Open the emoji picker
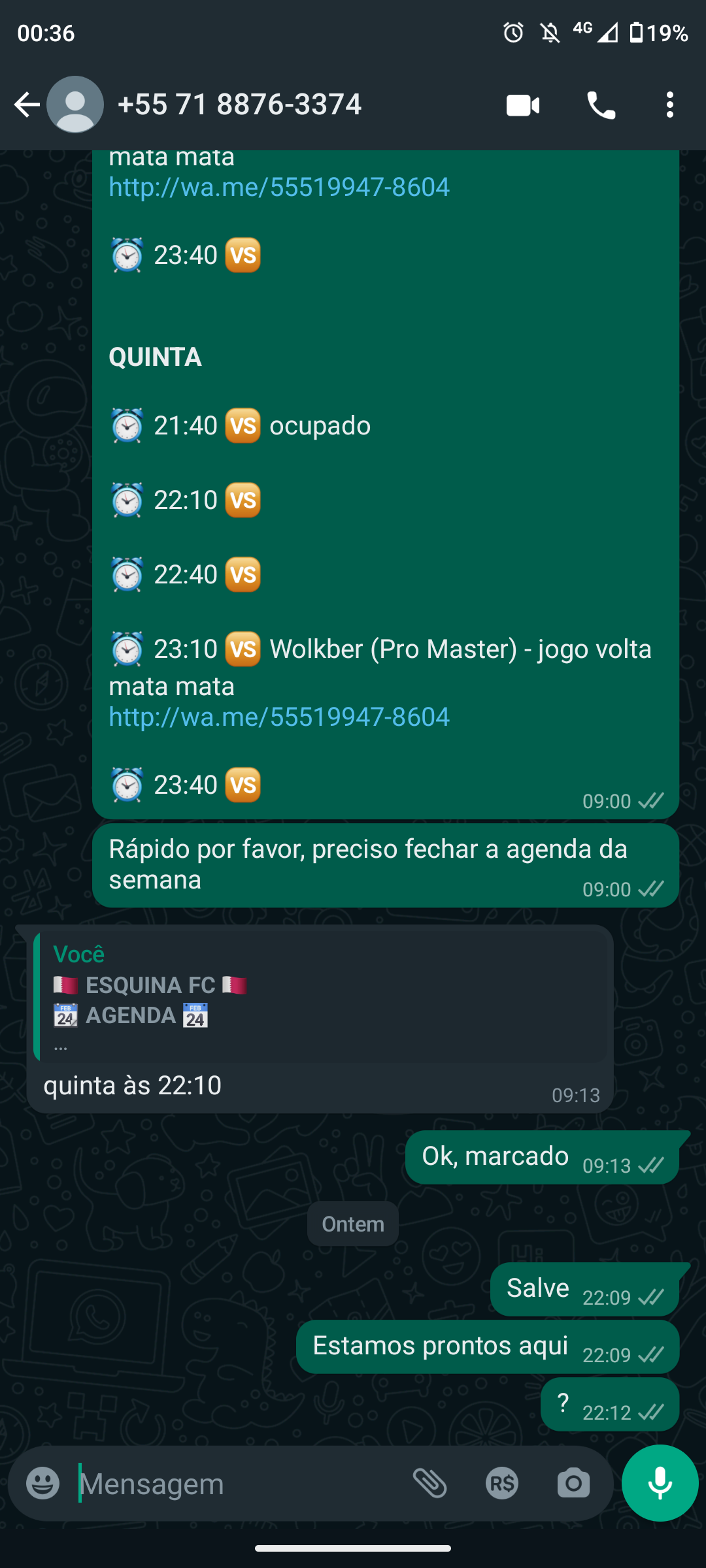 coord(43,1483)
